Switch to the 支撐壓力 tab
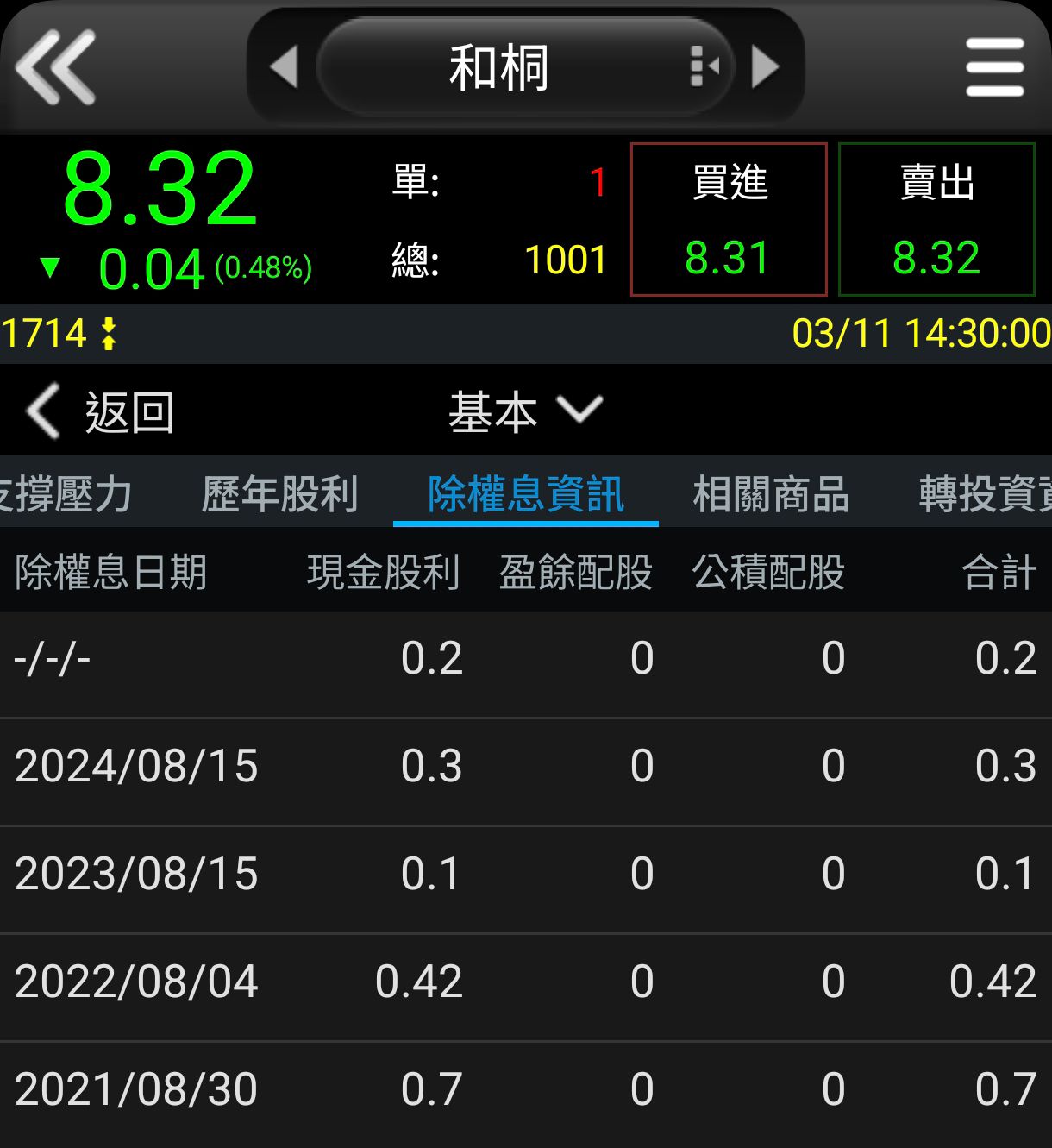The width and height of the screenshot is (1052, 1148). pos(66,494)
